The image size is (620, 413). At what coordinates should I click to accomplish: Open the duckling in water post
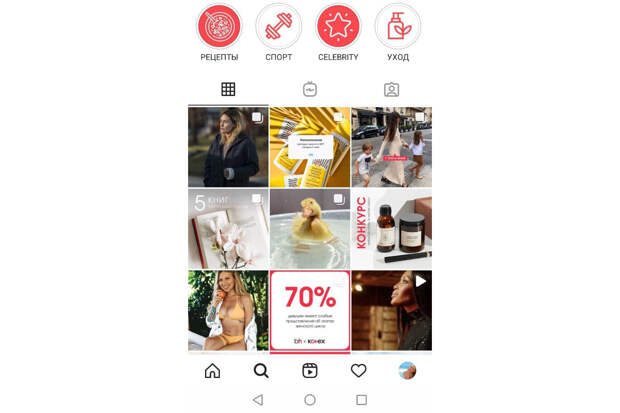click(310, 229)
